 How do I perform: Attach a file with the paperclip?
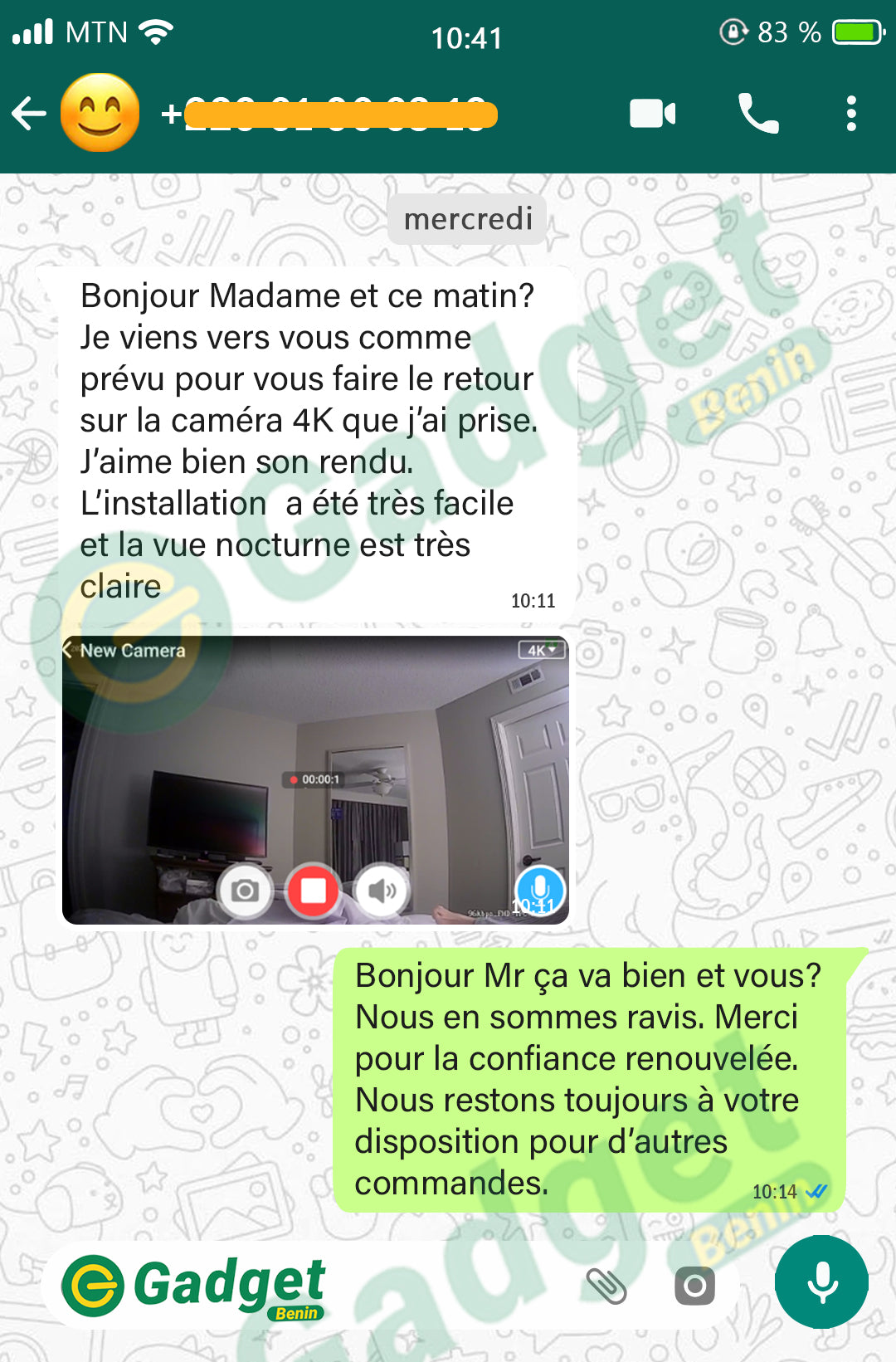click(606, 1286)
